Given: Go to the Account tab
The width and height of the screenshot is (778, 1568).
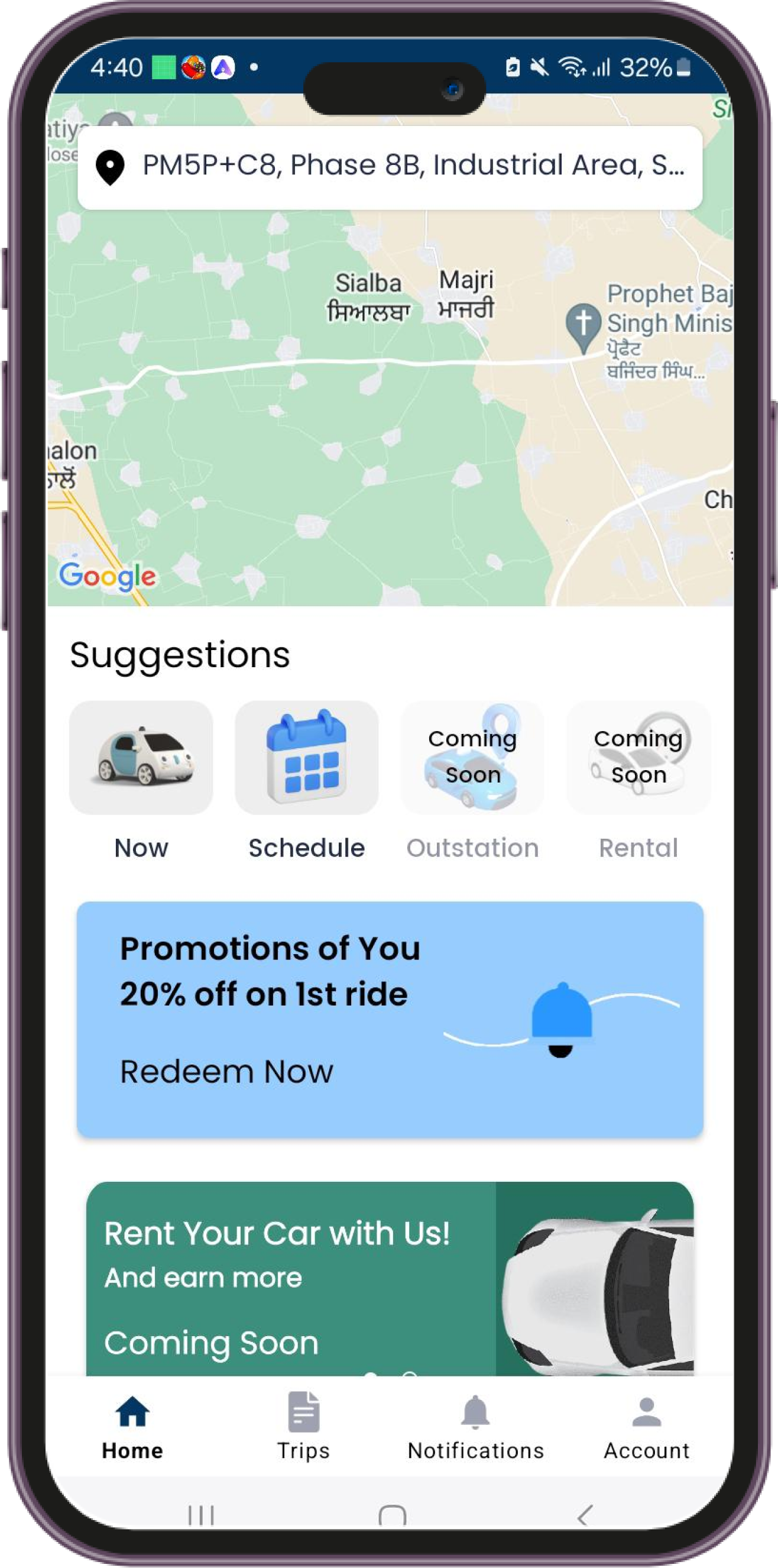Looking at the screenshot, I should (x=646, y=1425).
